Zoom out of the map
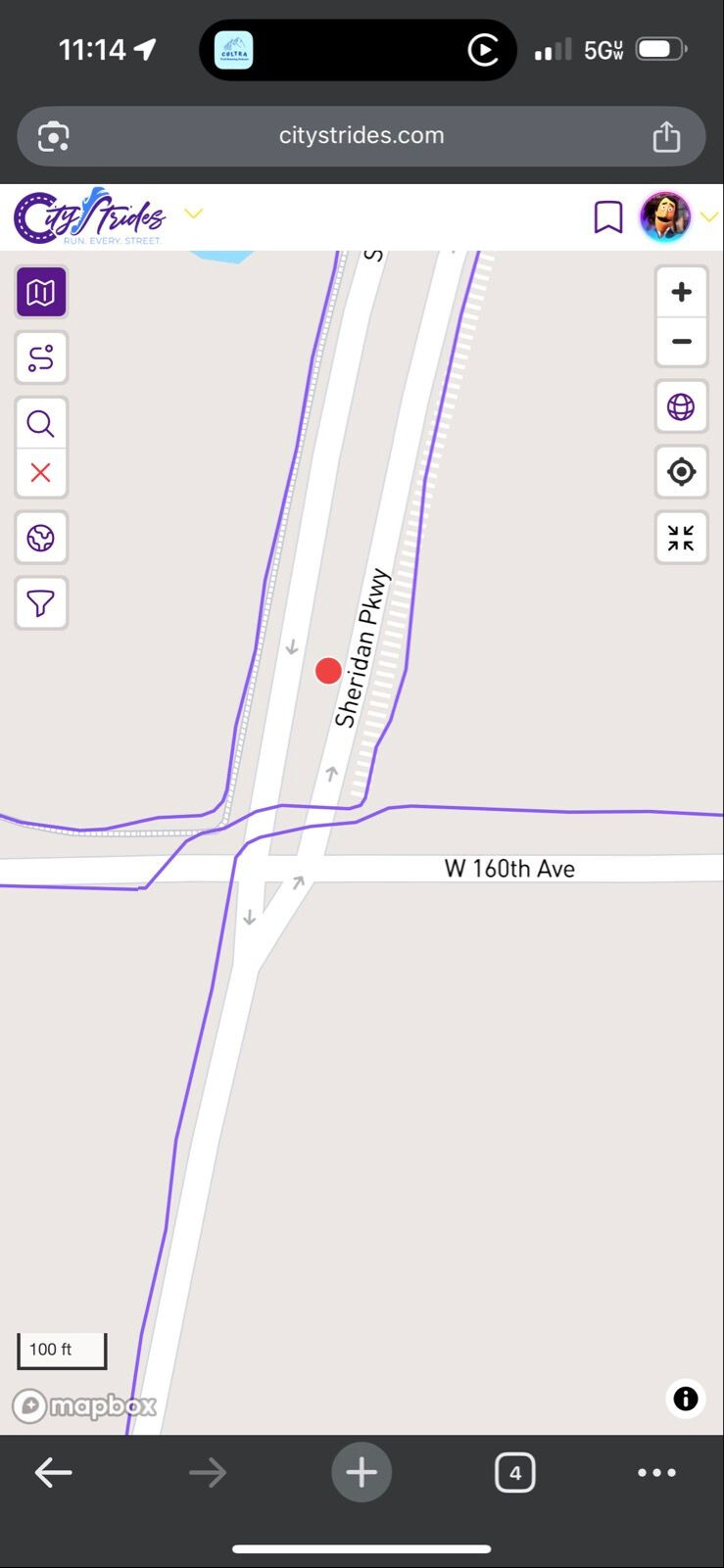This screenshot has width=724, height=1568. coord(681,342)
